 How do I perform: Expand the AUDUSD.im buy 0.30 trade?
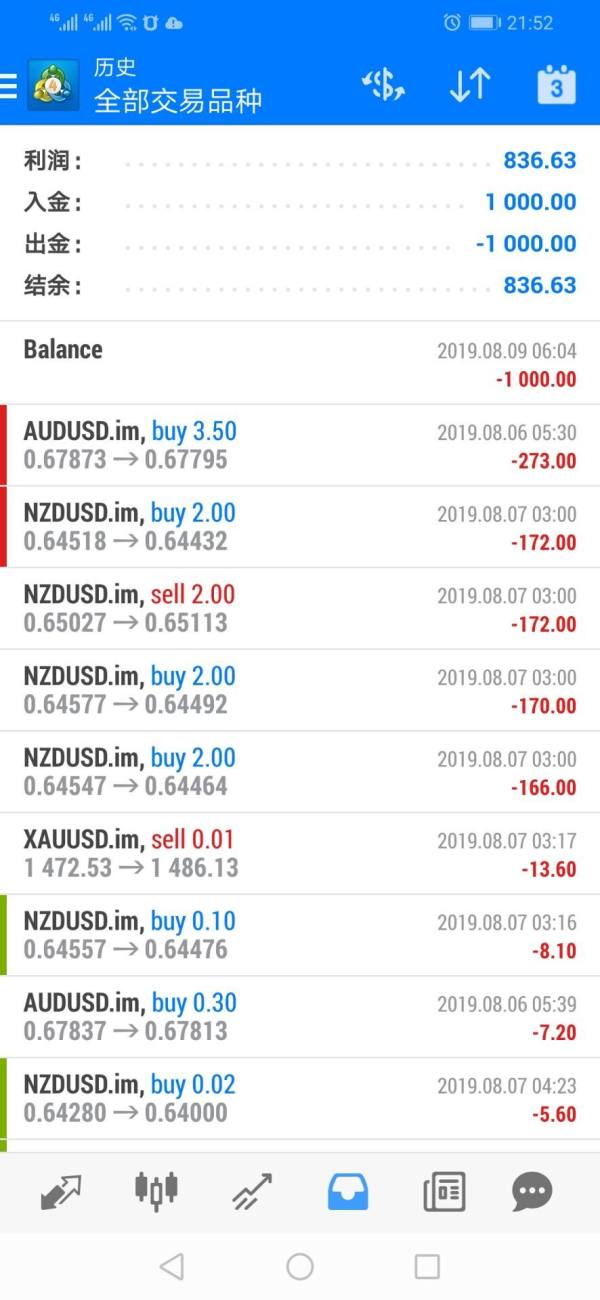click(x=300, y=1017)
